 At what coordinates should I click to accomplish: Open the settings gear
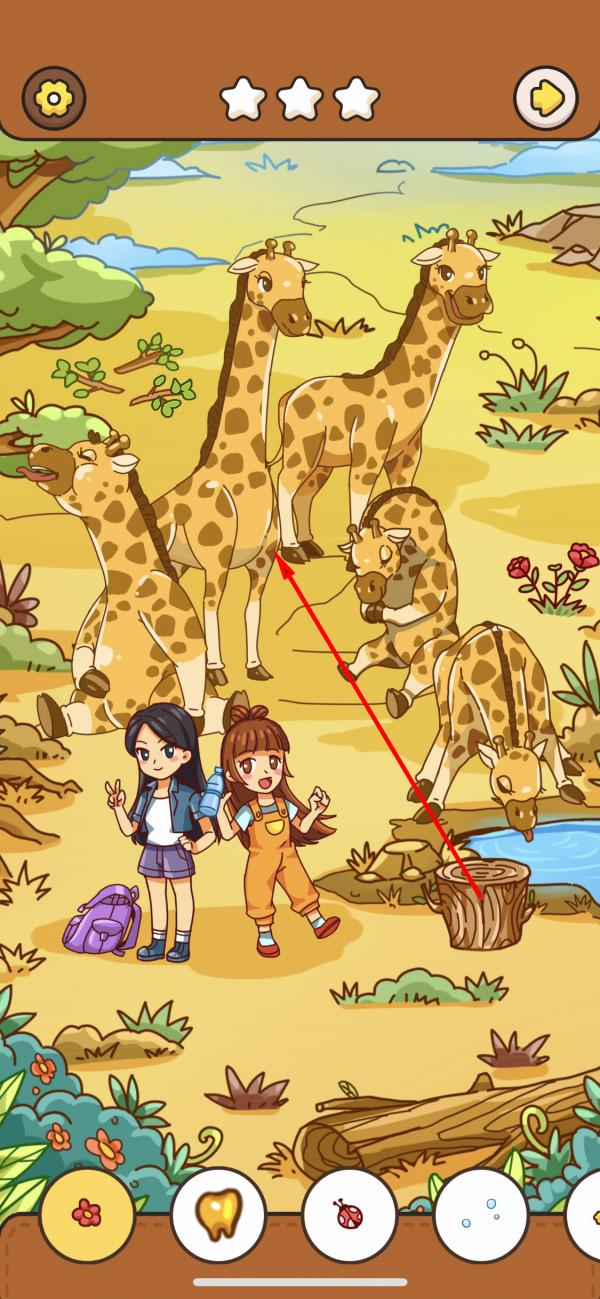53,98
